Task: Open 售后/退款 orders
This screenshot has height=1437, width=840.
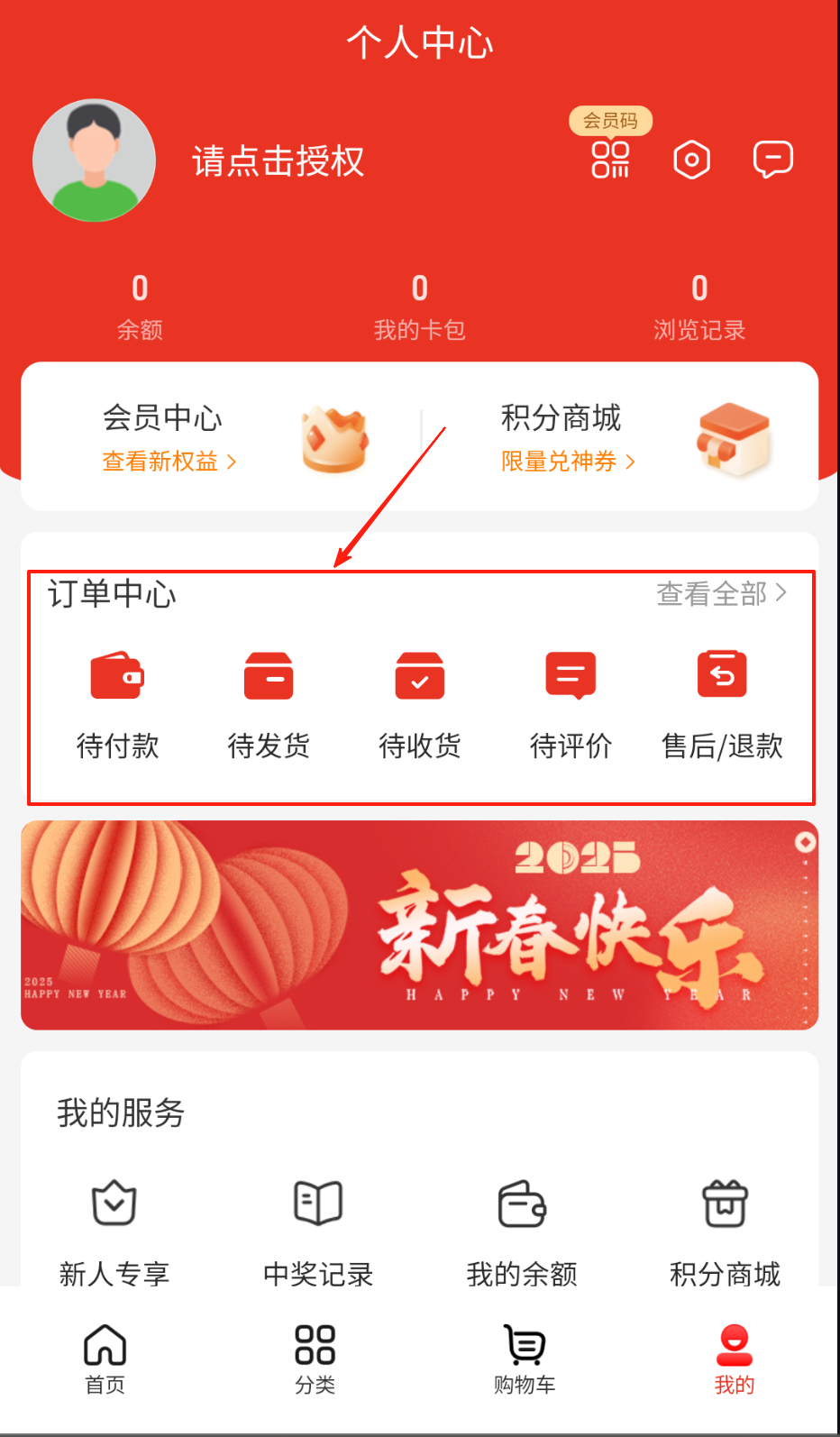Action: (722, 703)
